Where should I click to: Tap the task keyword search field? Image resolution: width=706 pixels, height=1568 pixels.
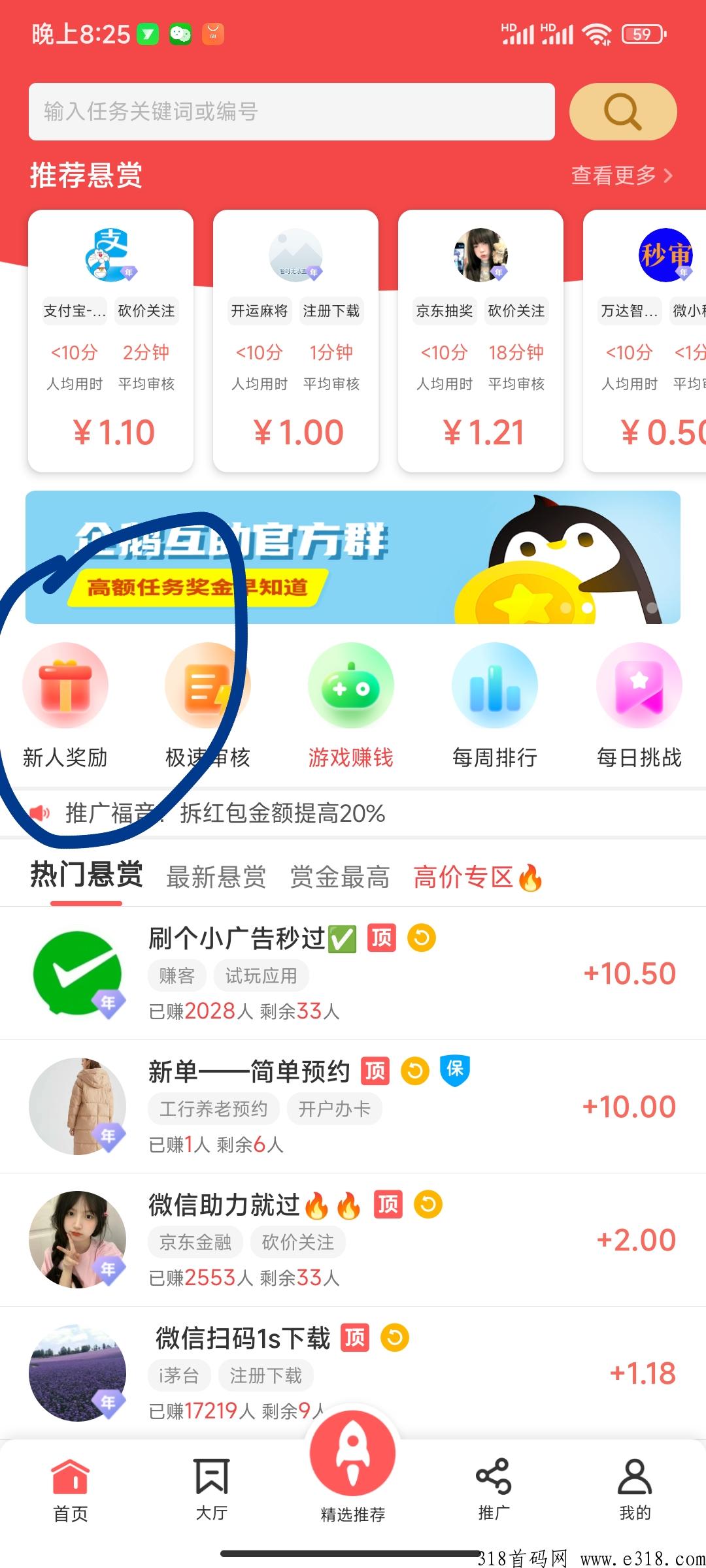pyautogui.click(x=292, y=112)
